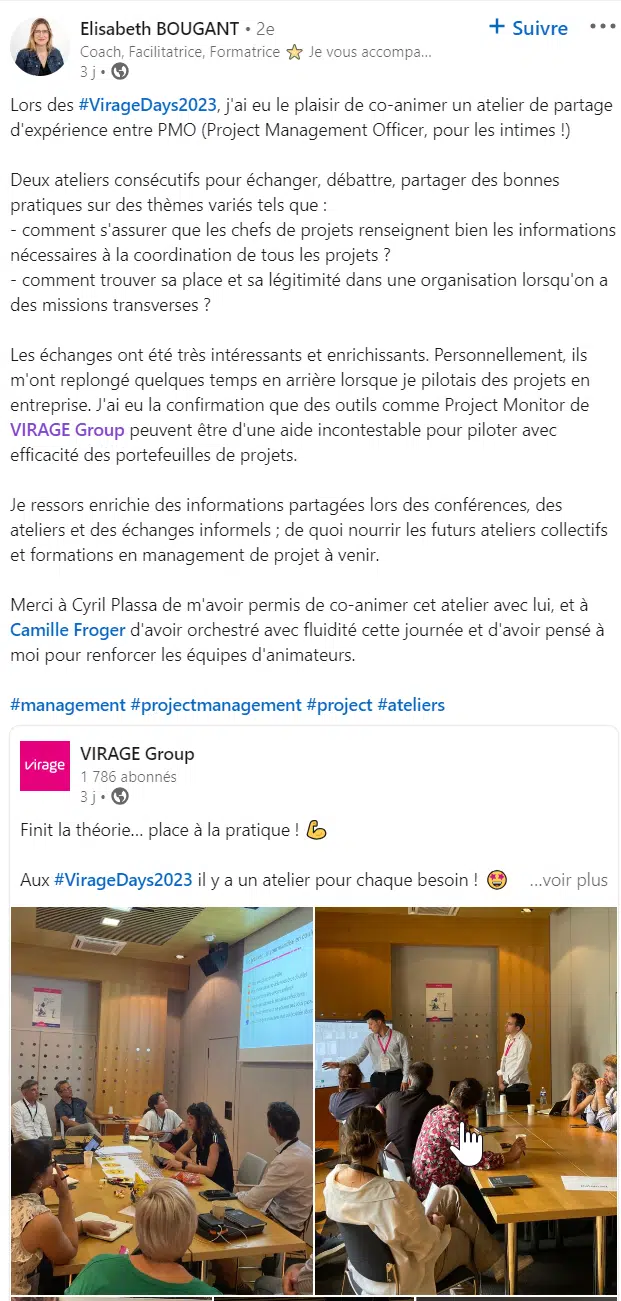The image size is (621, 1301).
Task: Visit Camille Froger's profile link
Action: (x=68, y=630)
